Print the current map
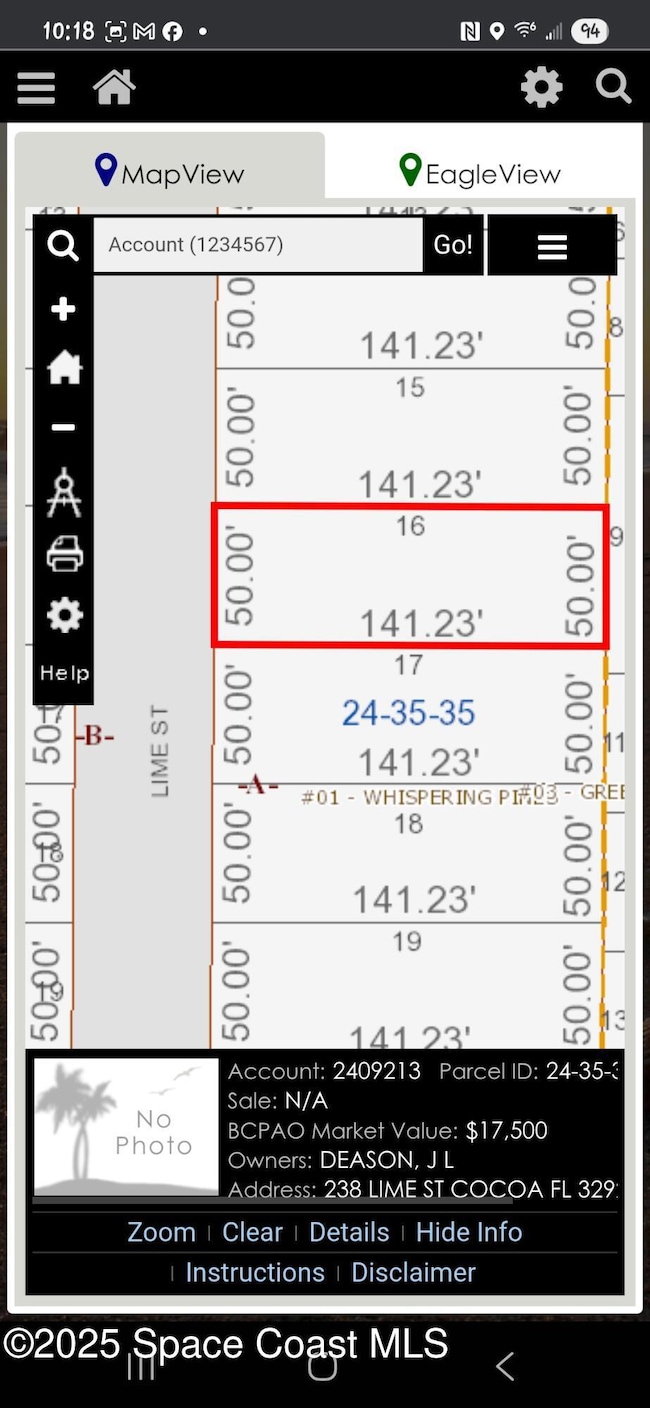650x1408 pixels. pos(64,553)
